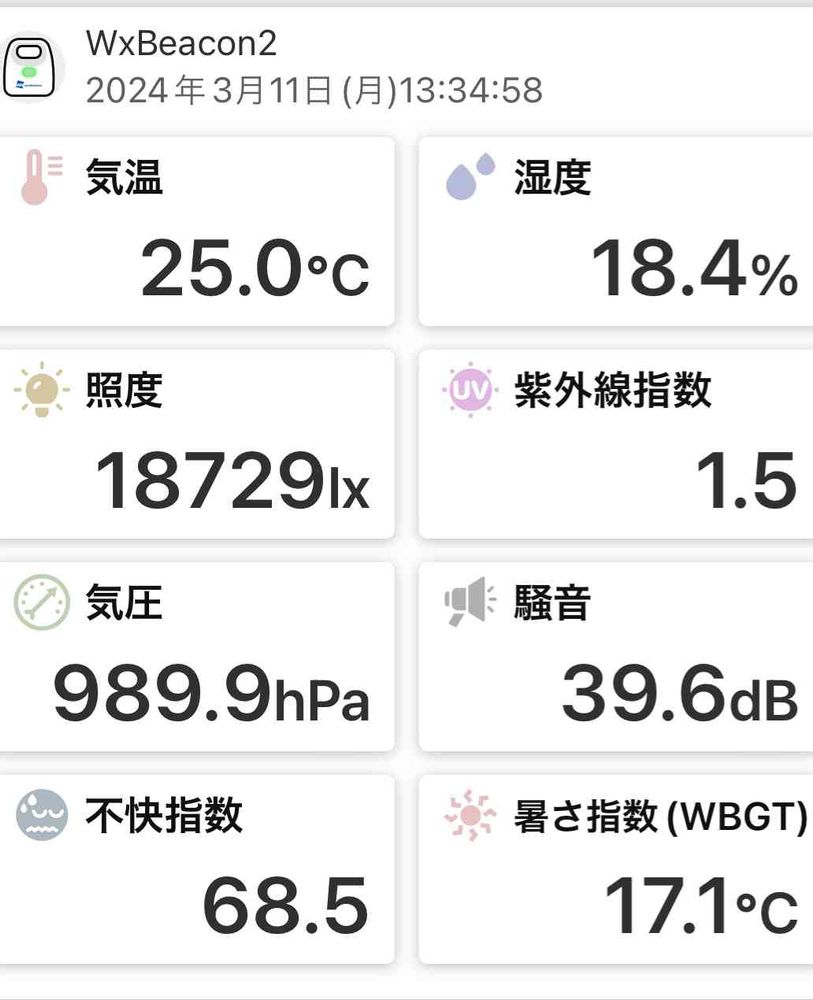The image size is (813, 1000).
Task: Open the WxBeacon2 device header
Action: pos(406,67)
